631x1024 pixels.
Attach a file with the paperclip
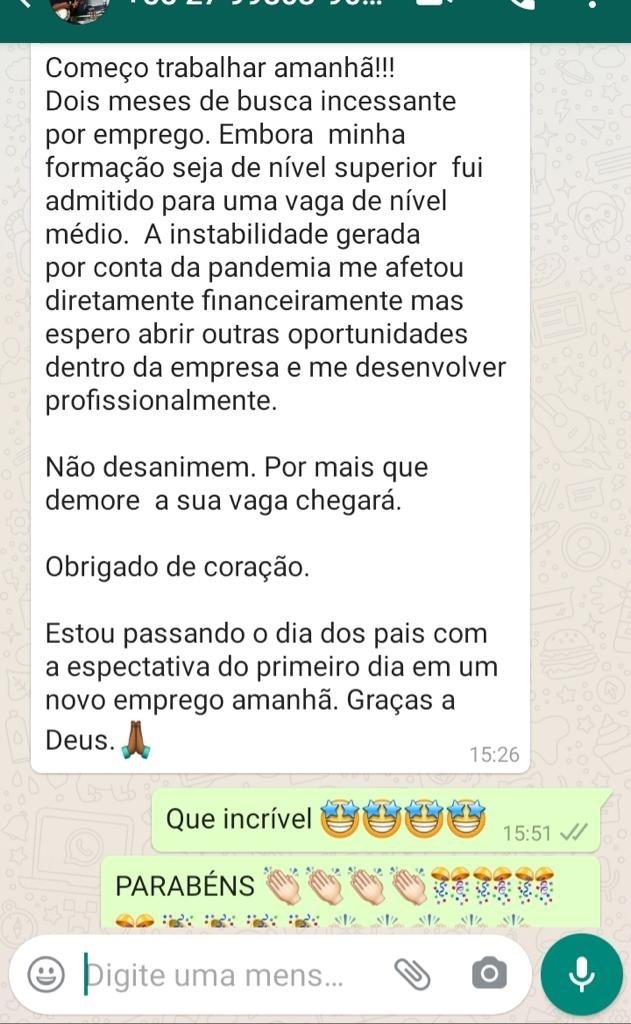410,973
